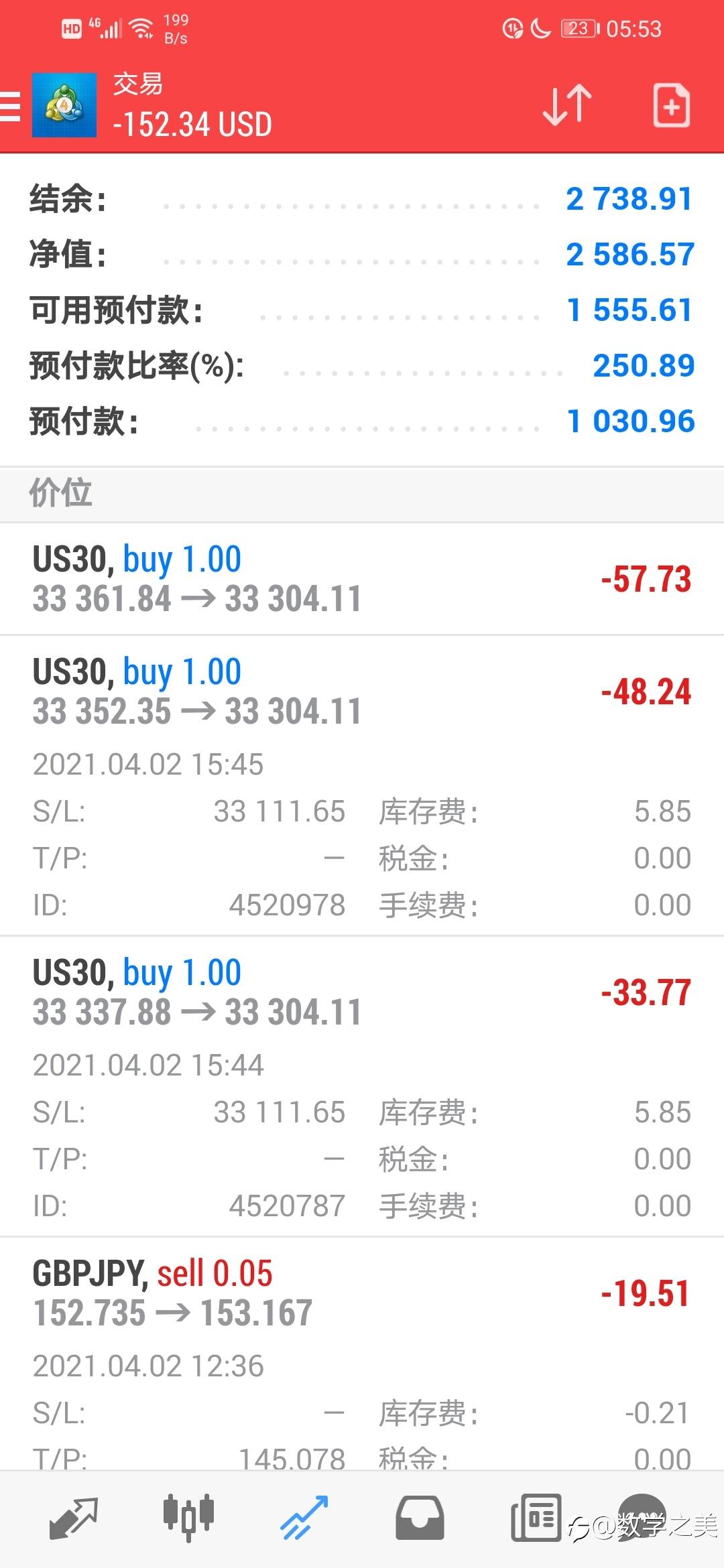Go to the trade tab
Viewport: 724px width, 1568px height.
304,1517
